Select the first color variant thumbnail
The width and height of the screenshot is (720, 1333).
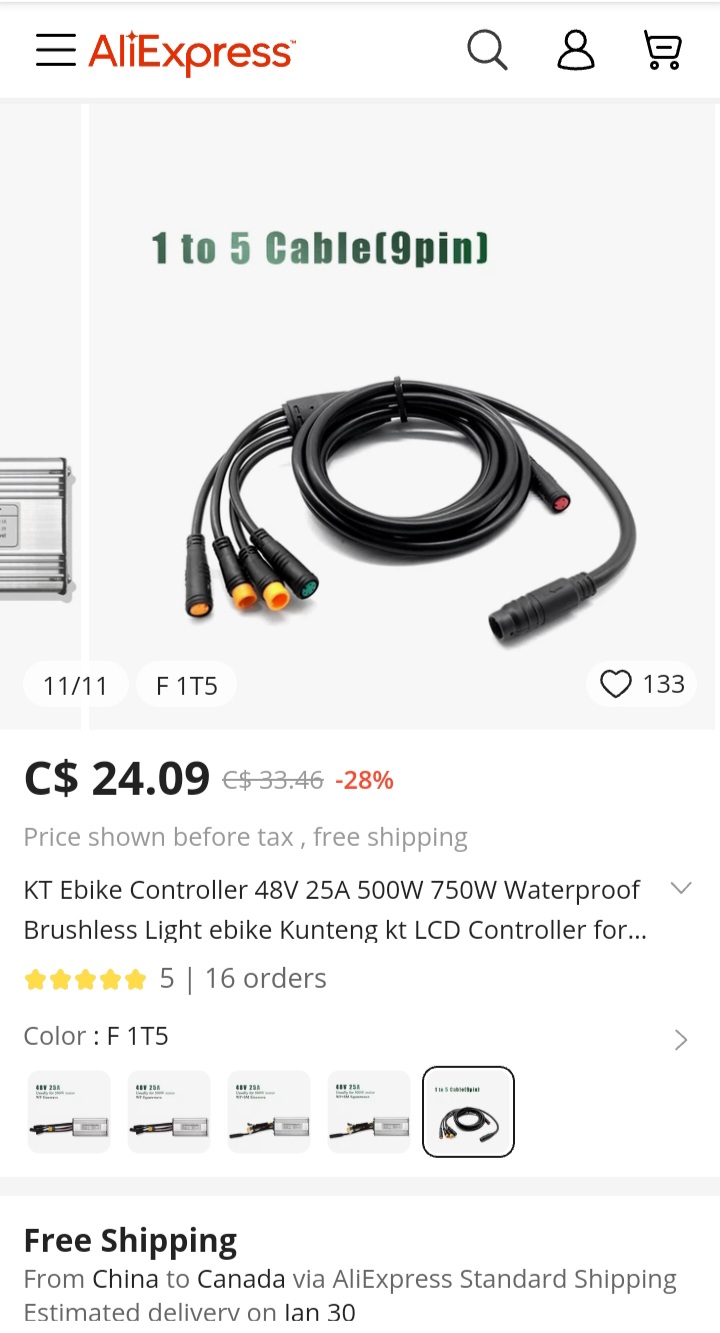coord(69,1112)
